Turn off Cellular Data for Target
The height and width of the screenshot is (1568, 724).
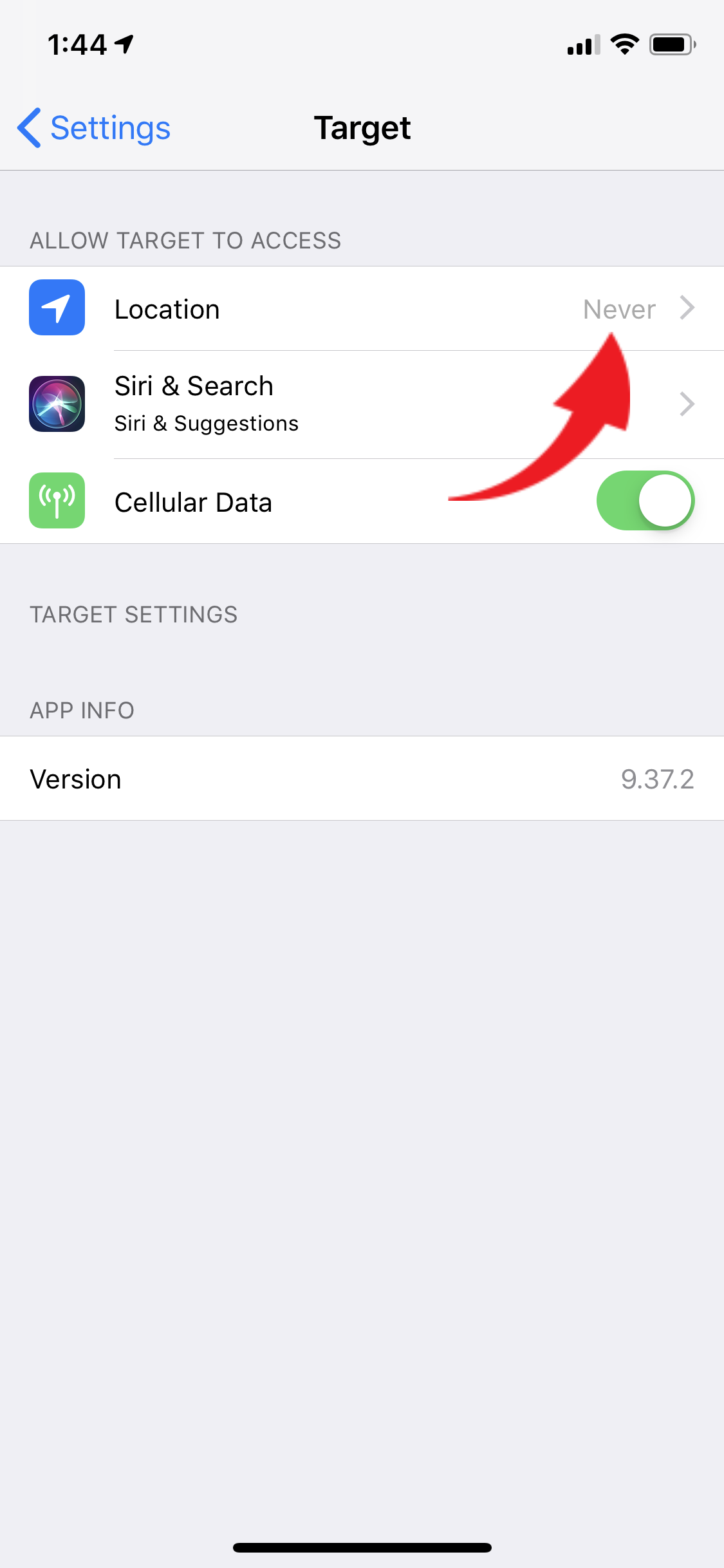[645, 501]
